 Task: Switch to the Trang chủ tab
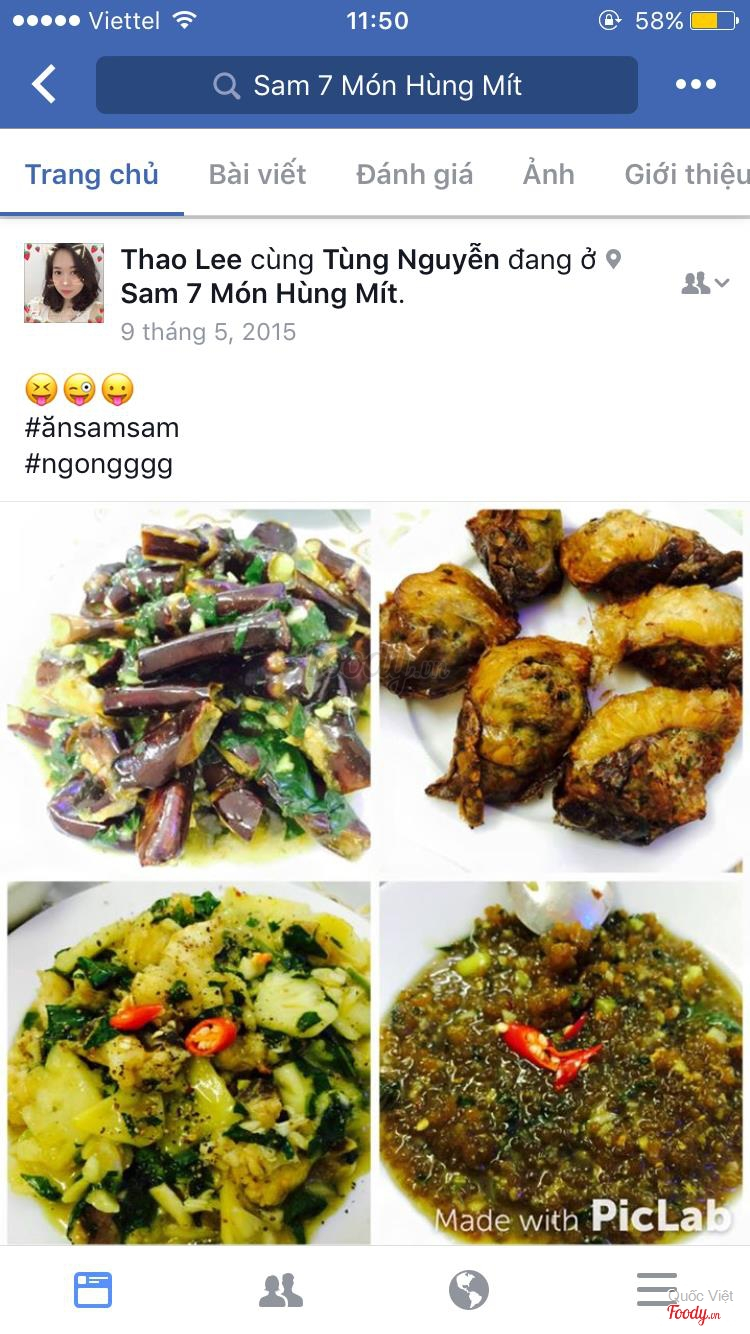tap(91, 174)
